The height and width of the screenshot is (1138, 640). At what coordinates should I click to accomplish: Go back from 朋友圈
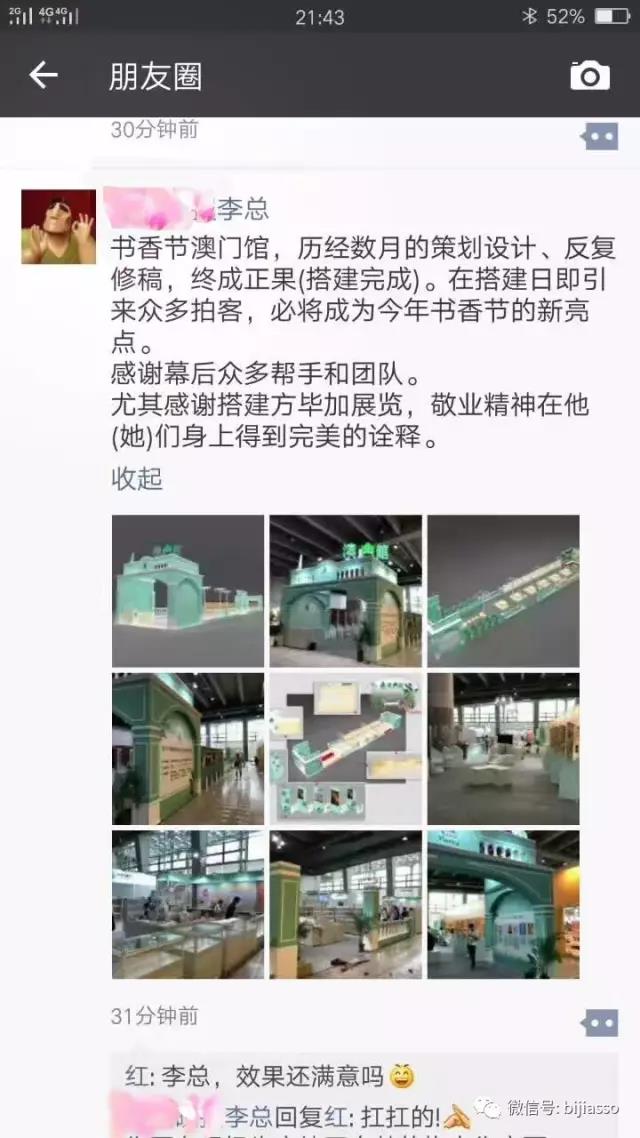[43, 75]
